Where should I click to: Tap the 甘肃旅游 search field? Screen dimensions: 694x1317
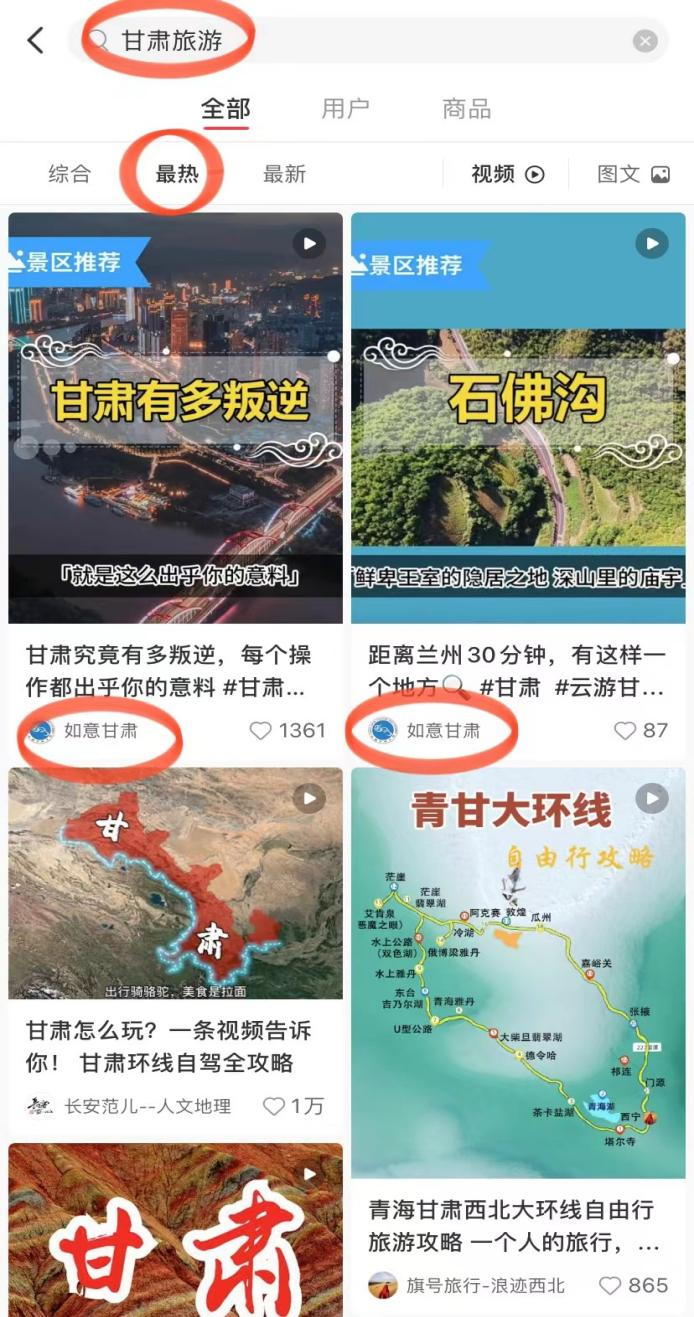click(x=360, y=41)
